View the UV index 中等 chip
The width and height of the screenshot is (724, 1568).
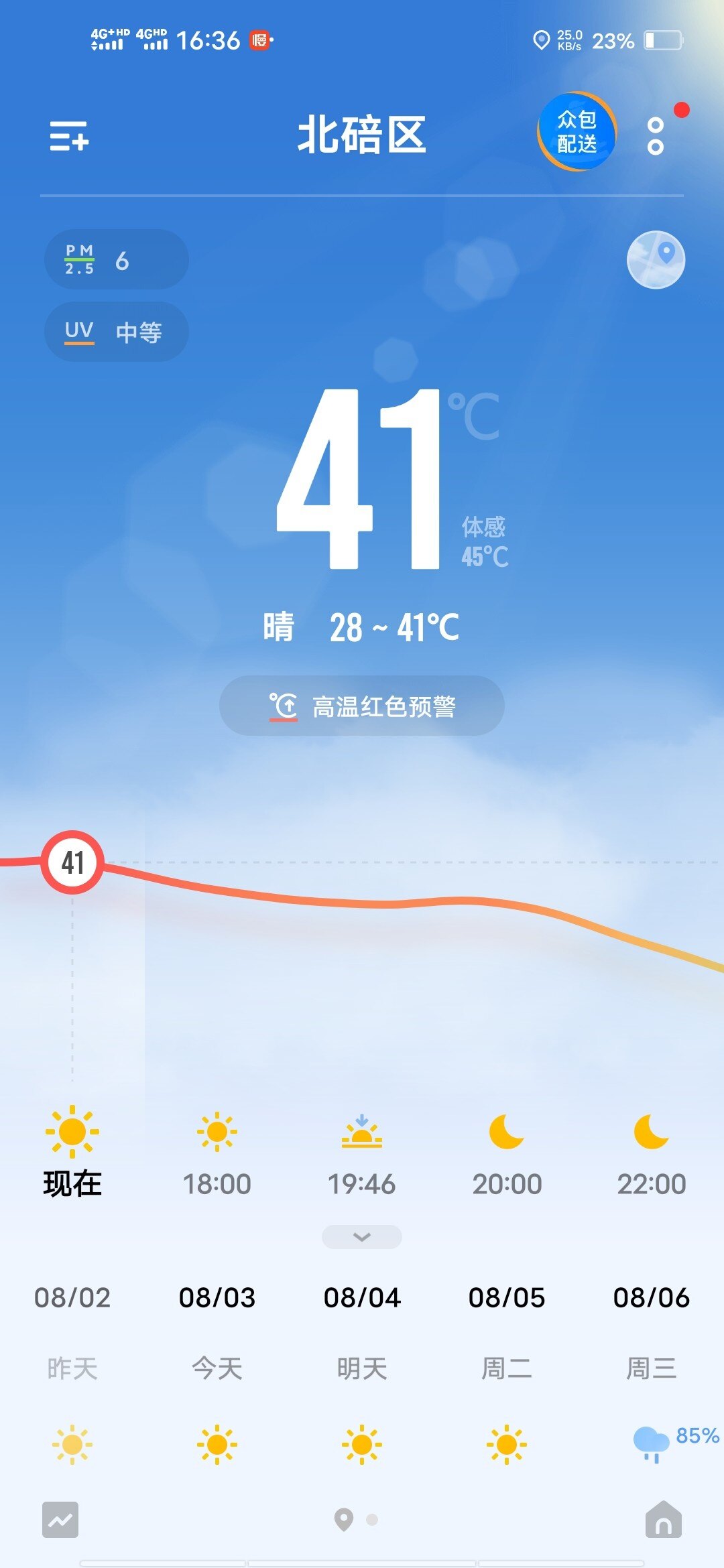click(x=116, y=332)
